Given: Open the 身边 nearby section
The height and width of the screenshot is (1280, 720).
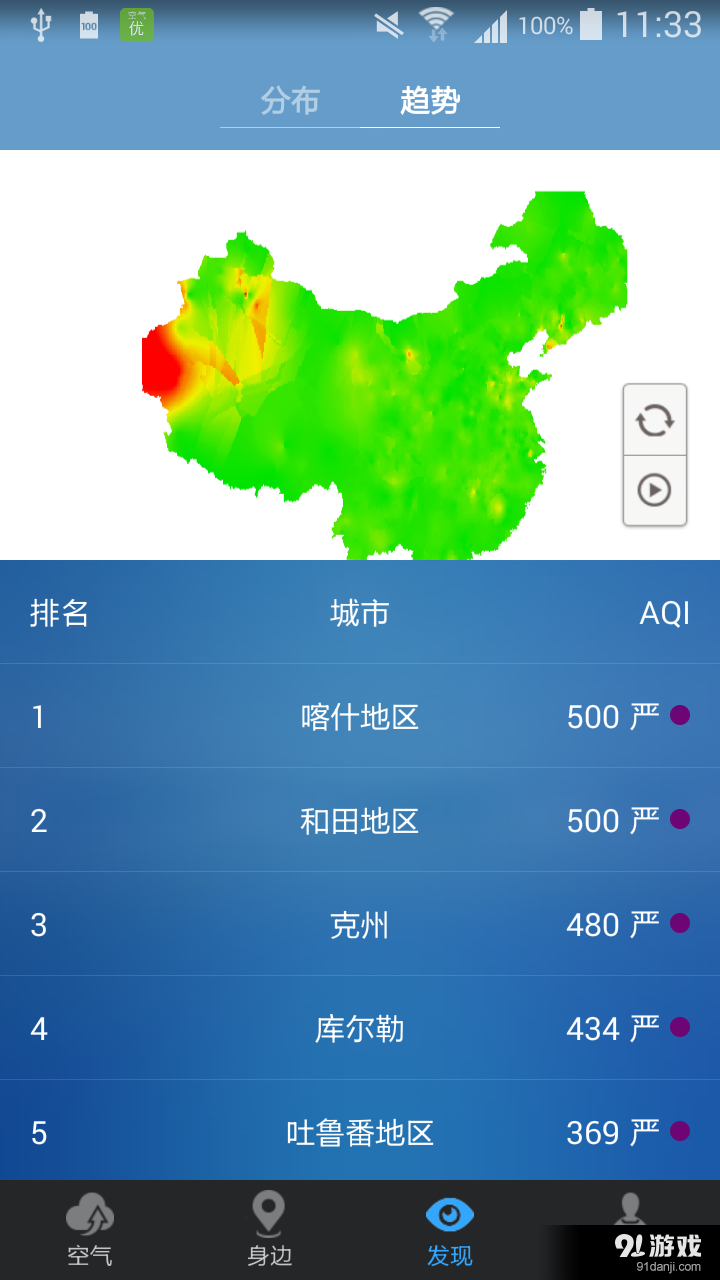Looking at the screenshot, I should [268, 1230].
